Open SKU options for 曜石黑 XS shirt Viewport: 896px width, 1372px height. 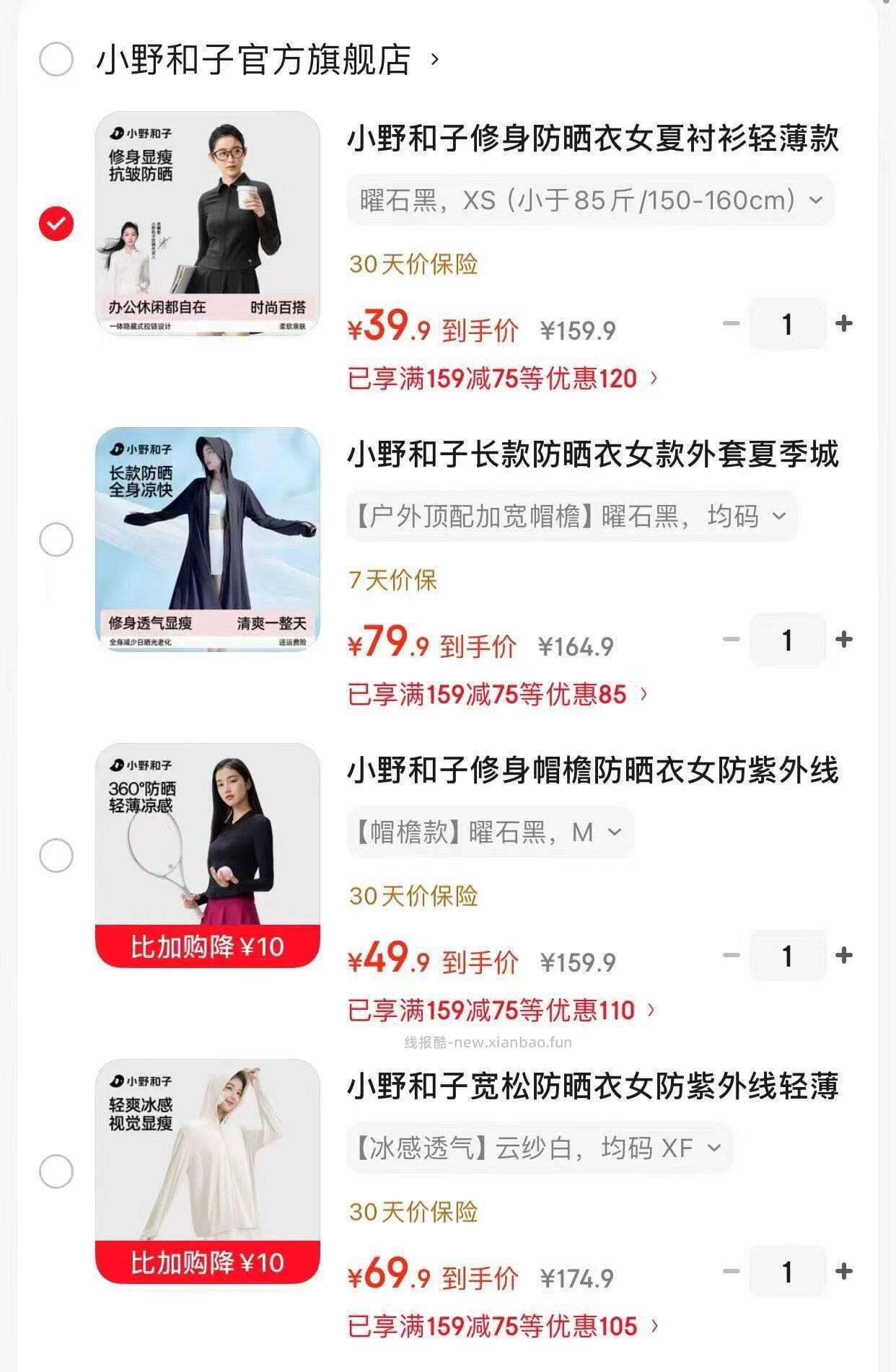[587, 201]
